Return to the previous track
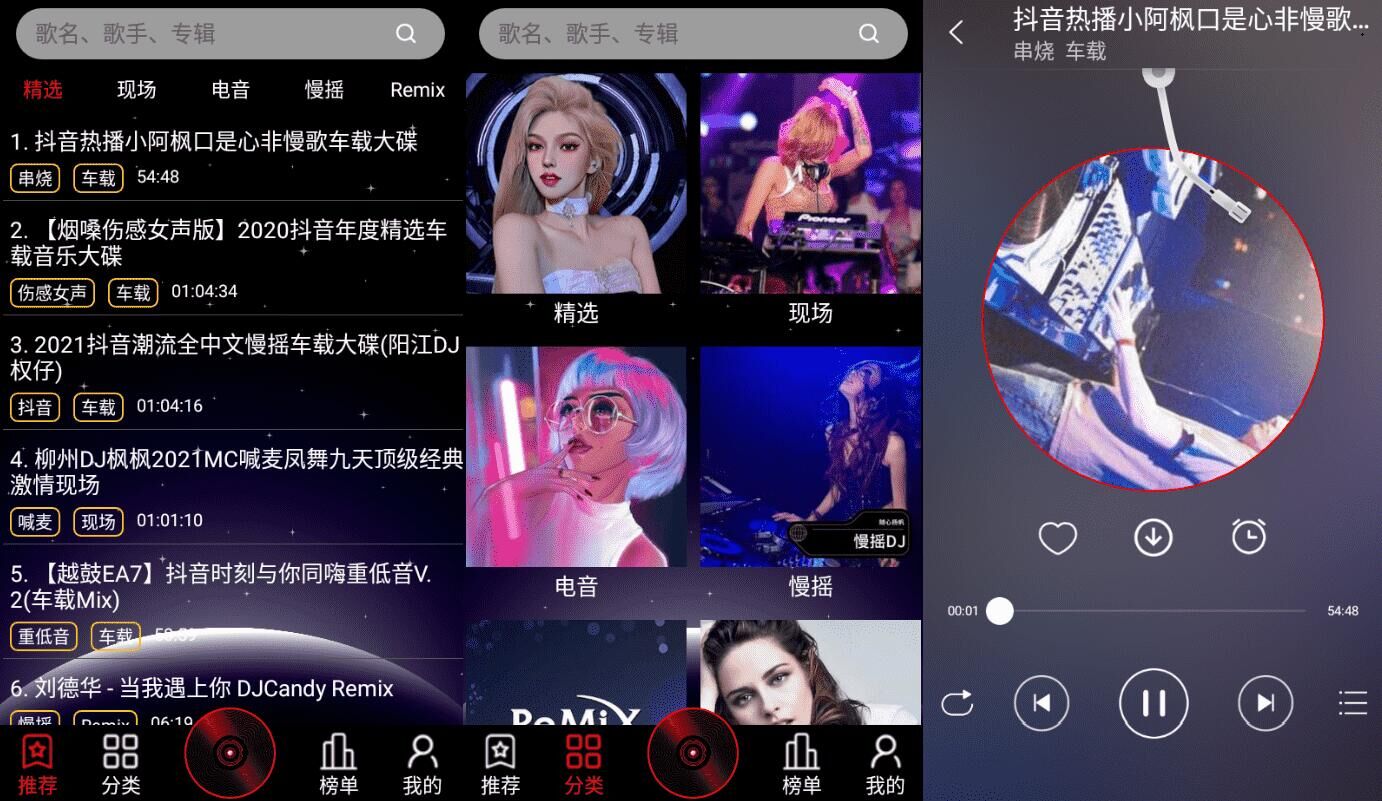The image size is (1382, 801). 1041,703
